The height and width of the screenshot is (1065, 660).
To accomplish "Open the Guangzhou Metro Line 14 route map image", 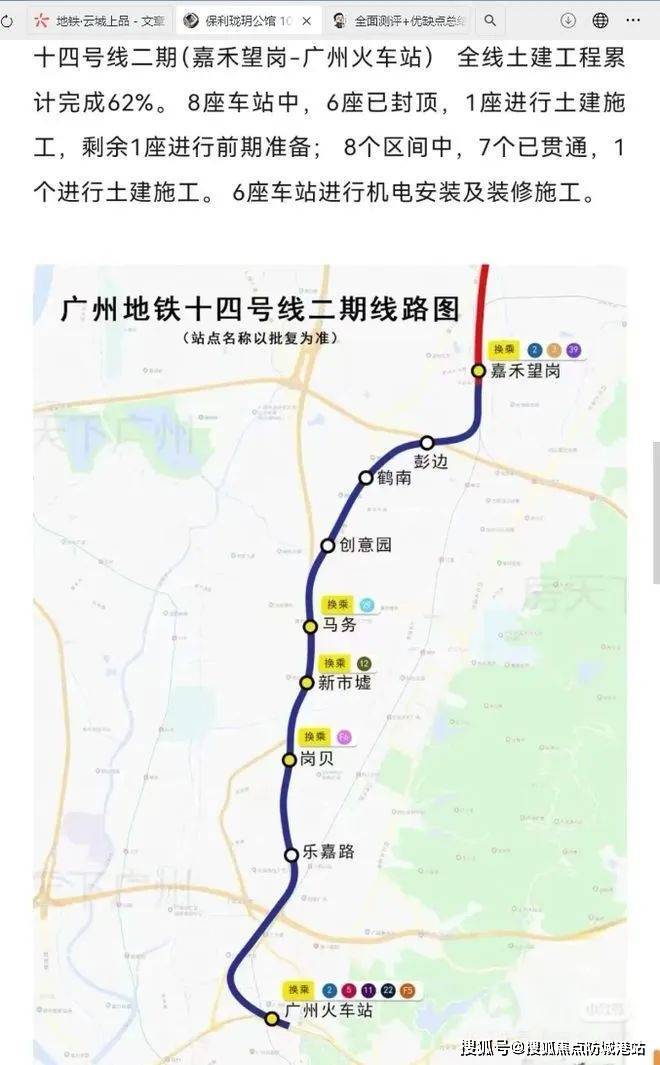I will coord(330,660).
